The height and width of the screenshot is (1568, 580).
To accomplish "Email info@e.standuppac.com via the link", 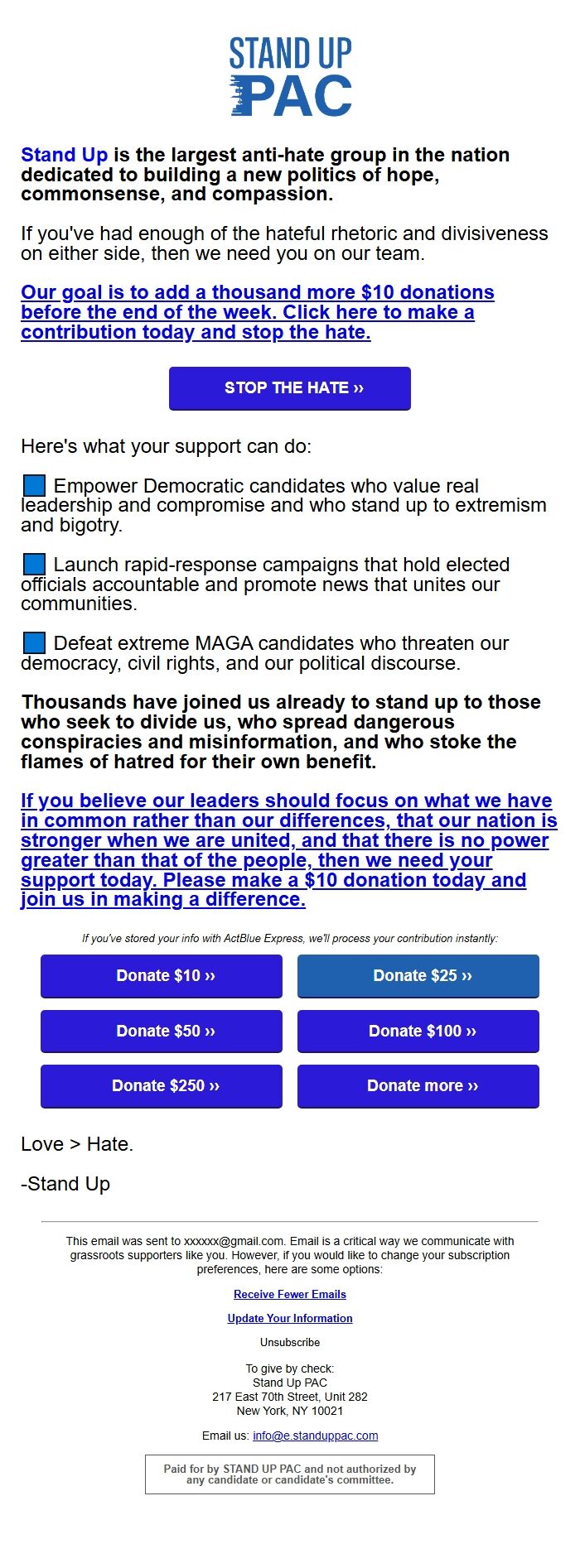I will pos(315,1436).
